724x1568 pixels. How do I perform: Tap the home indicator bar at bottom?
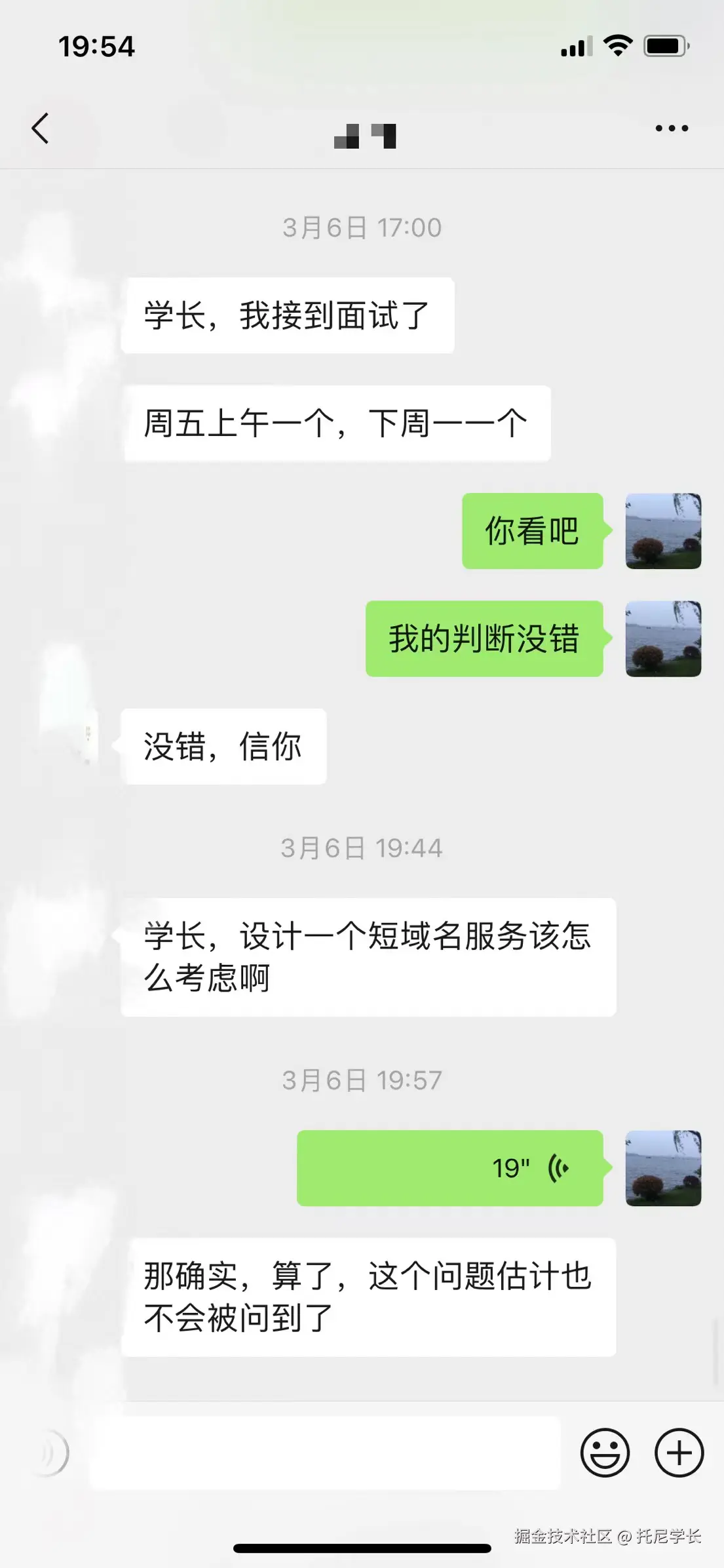(362, 1548)
